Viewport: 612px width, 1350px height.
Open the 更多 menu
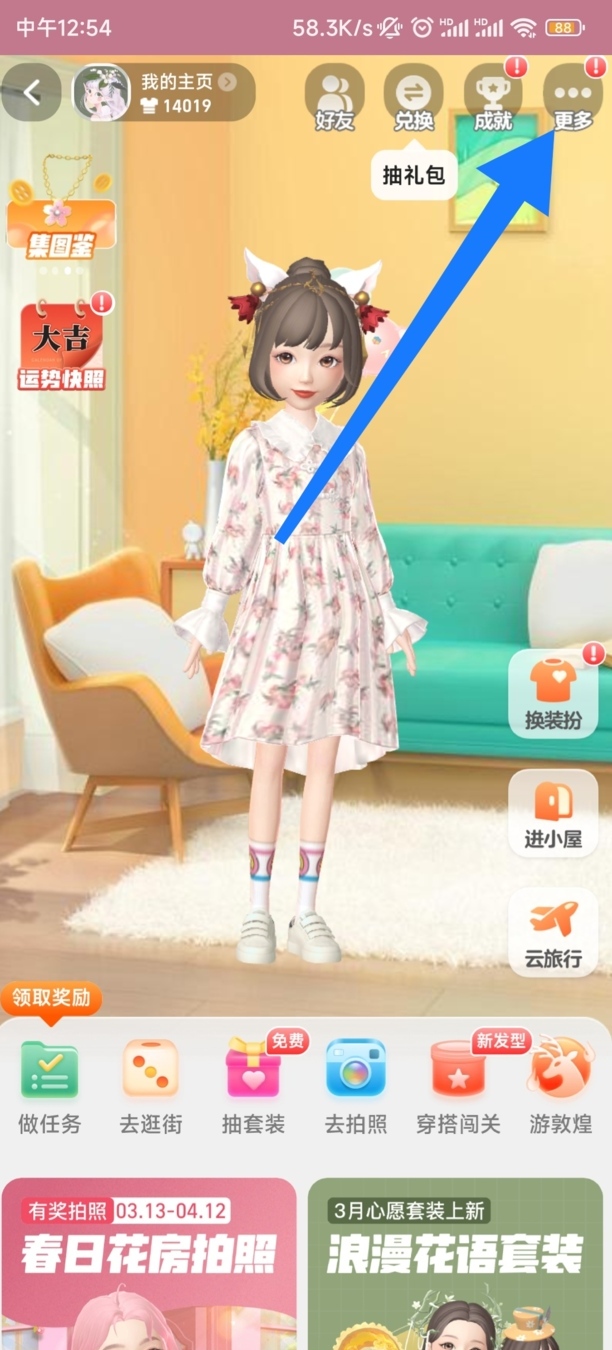pos(573,99)
